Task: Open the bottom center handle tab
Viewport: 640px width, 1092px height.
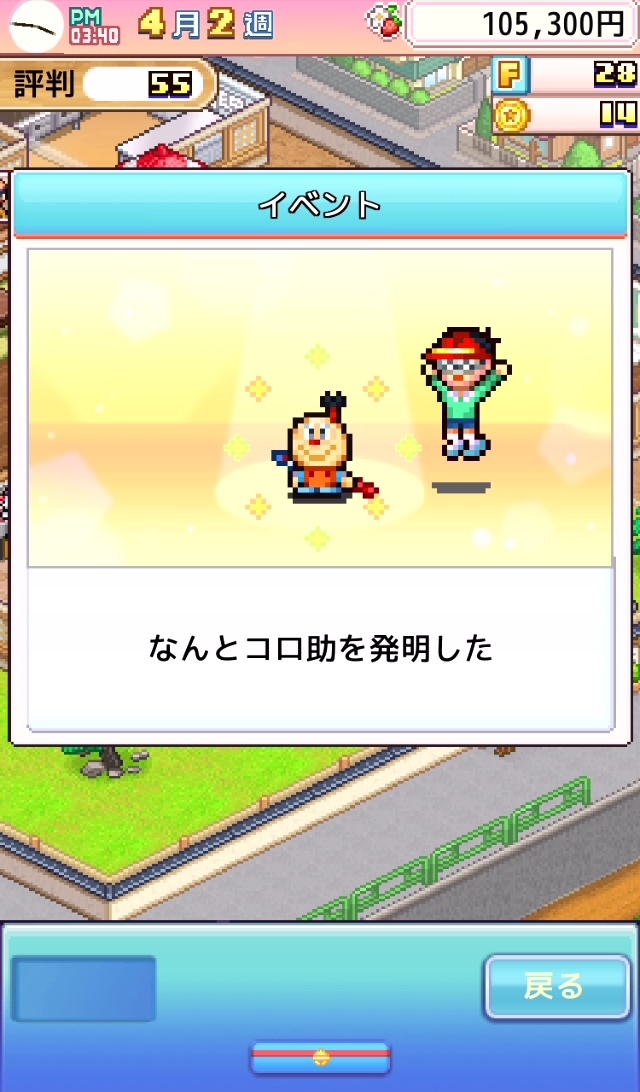Action: [x=320, y=1056]
